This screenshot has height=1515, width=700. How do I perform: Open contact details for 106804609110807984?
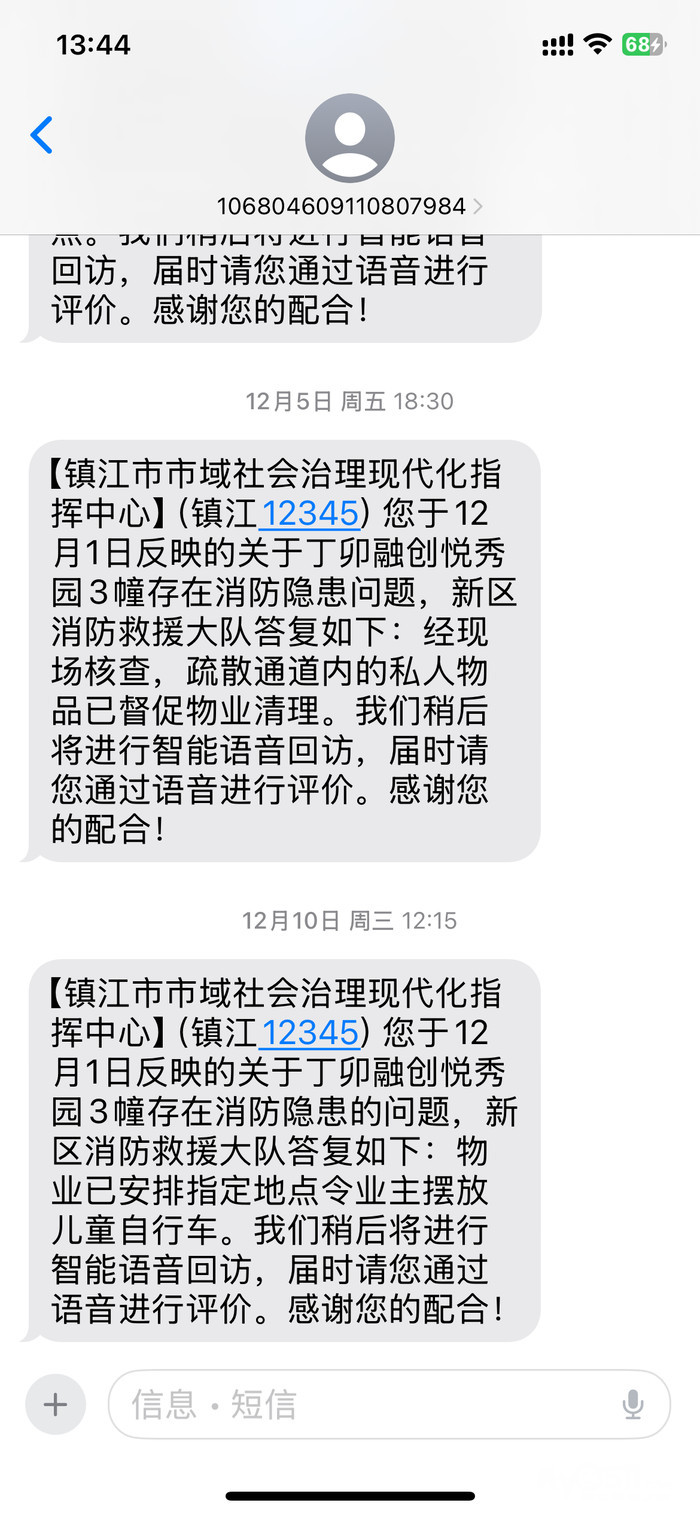click(x=349, y=206)
